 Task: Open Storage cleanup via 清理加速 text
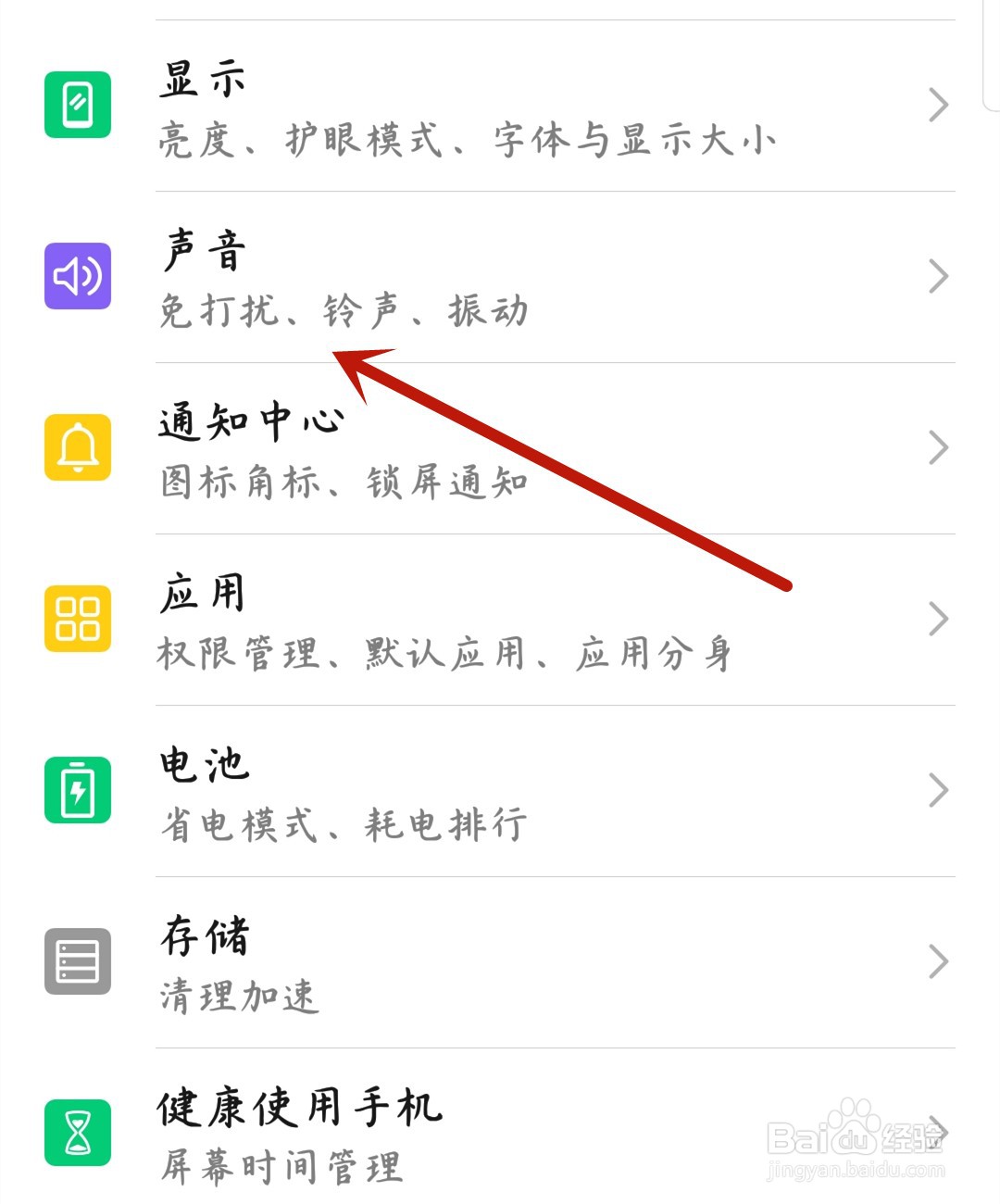pyautogui.click(x=237, y=996)
